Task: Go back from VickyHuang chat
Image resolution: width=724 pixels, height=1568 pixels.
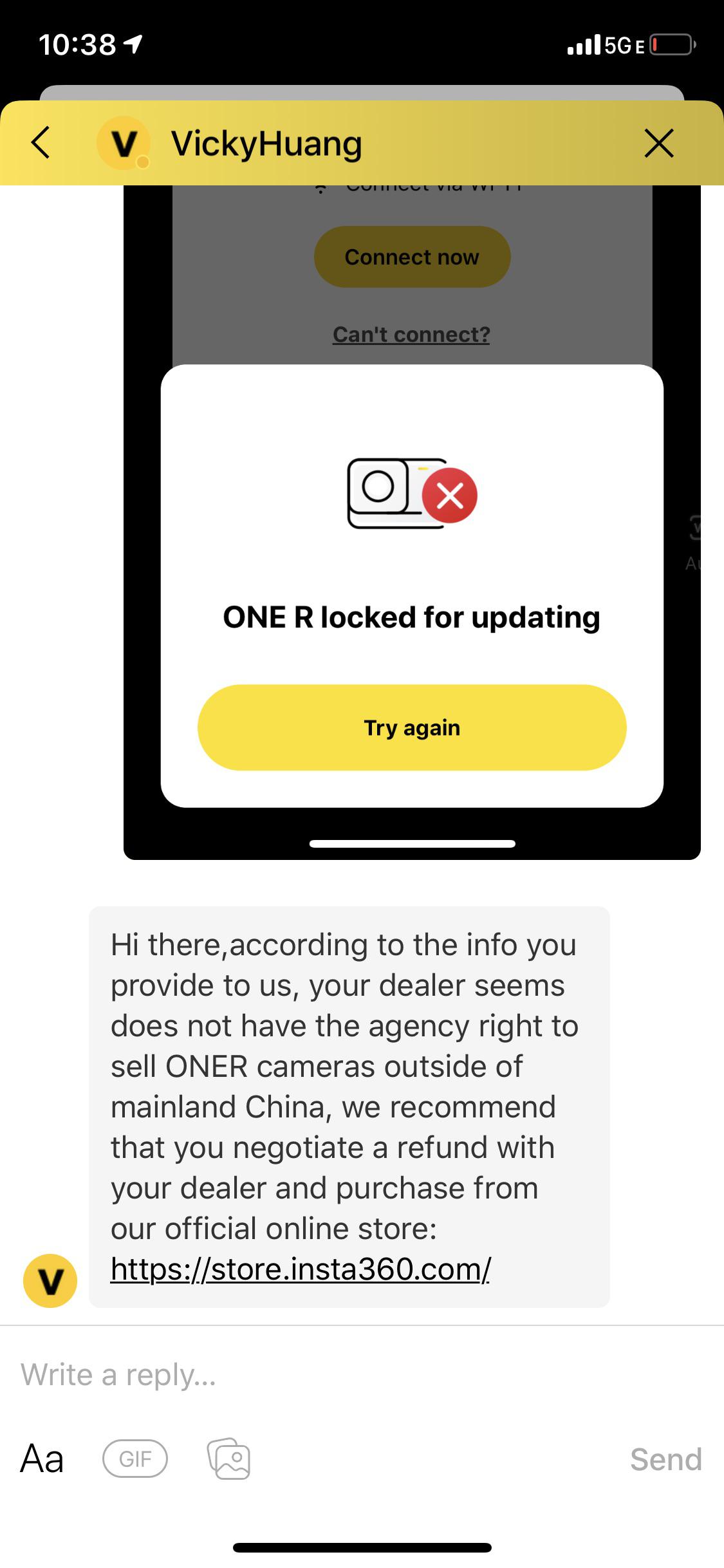Action: 41,142
